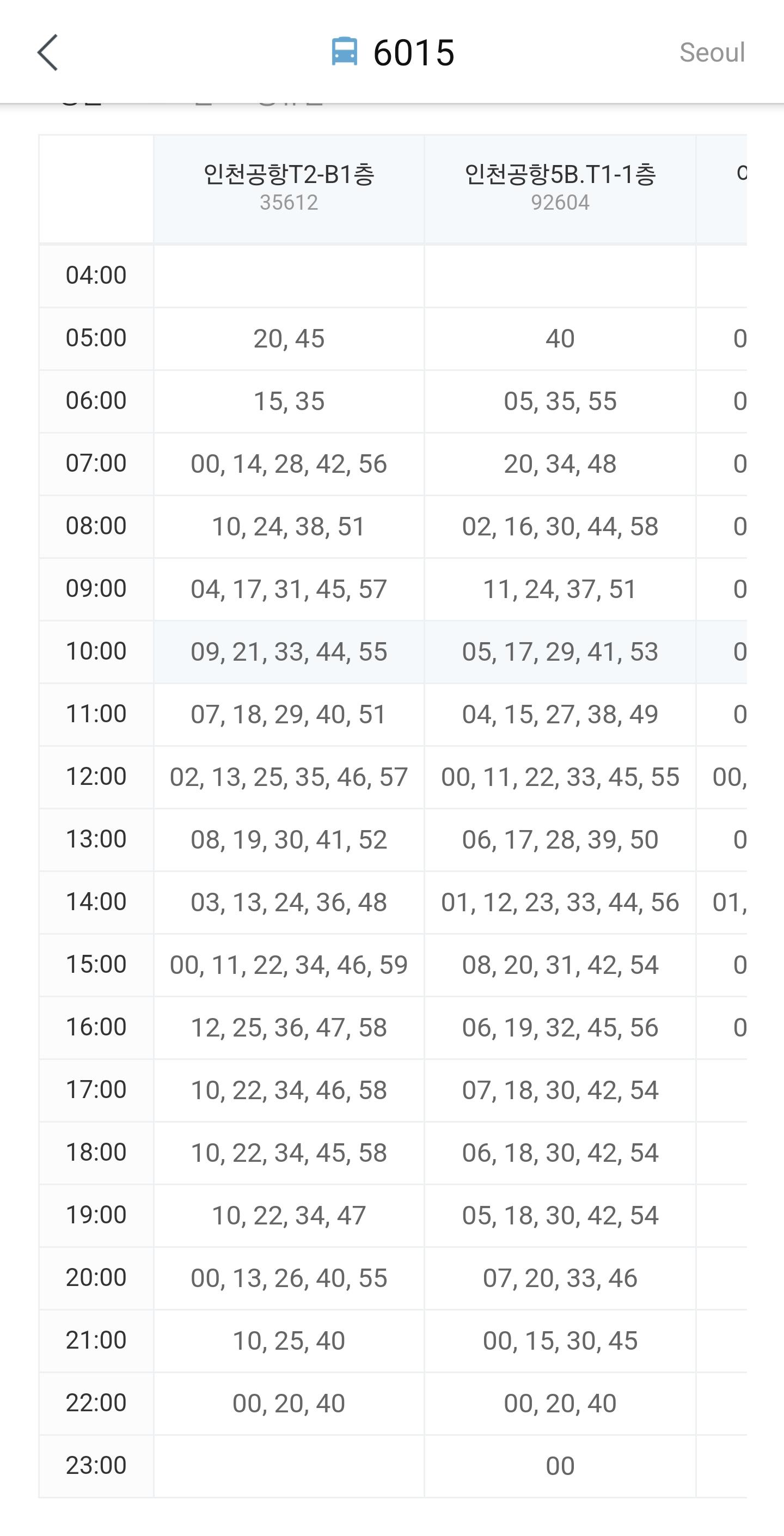Tap the Seoul region selector
This screenshot has width=784, height=1536.
coord(712,52)
